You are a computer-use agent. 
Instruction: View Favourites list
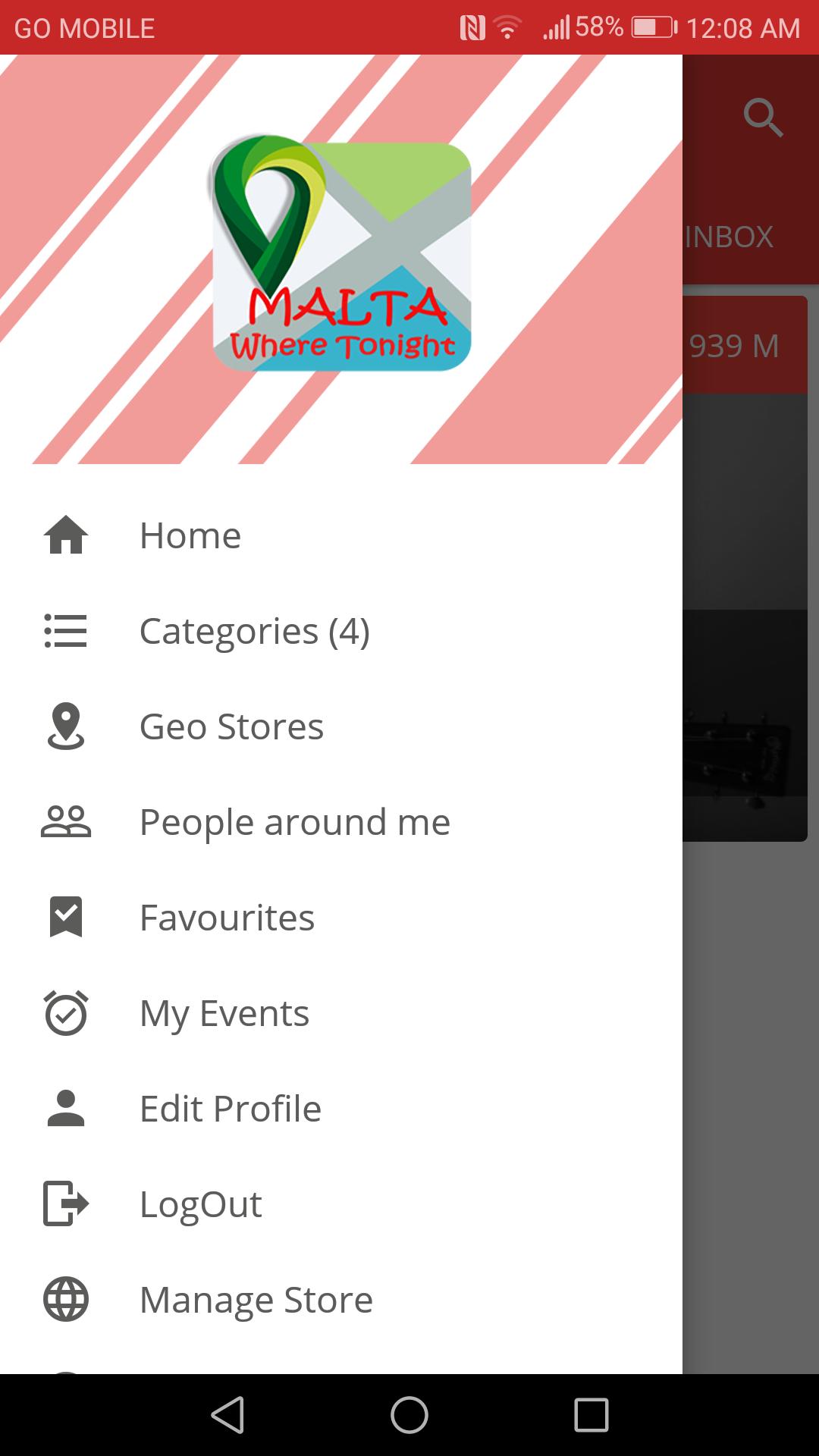tap(227, 918)
